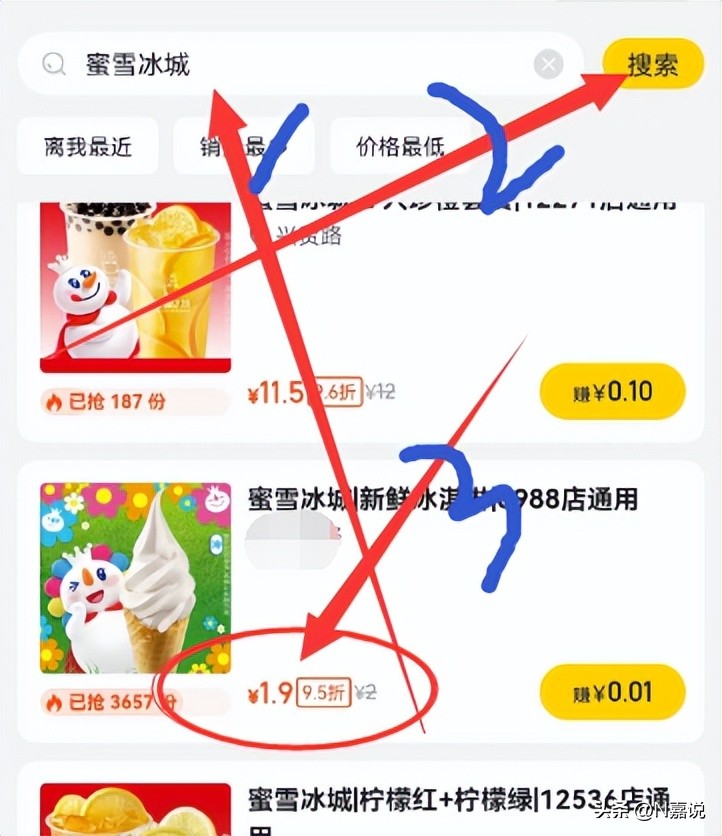Image resolution: width=722 pixels, height=836 pixels.
Task: Tap the magnifier icon inside the search bar
Action: coord(52,63)
